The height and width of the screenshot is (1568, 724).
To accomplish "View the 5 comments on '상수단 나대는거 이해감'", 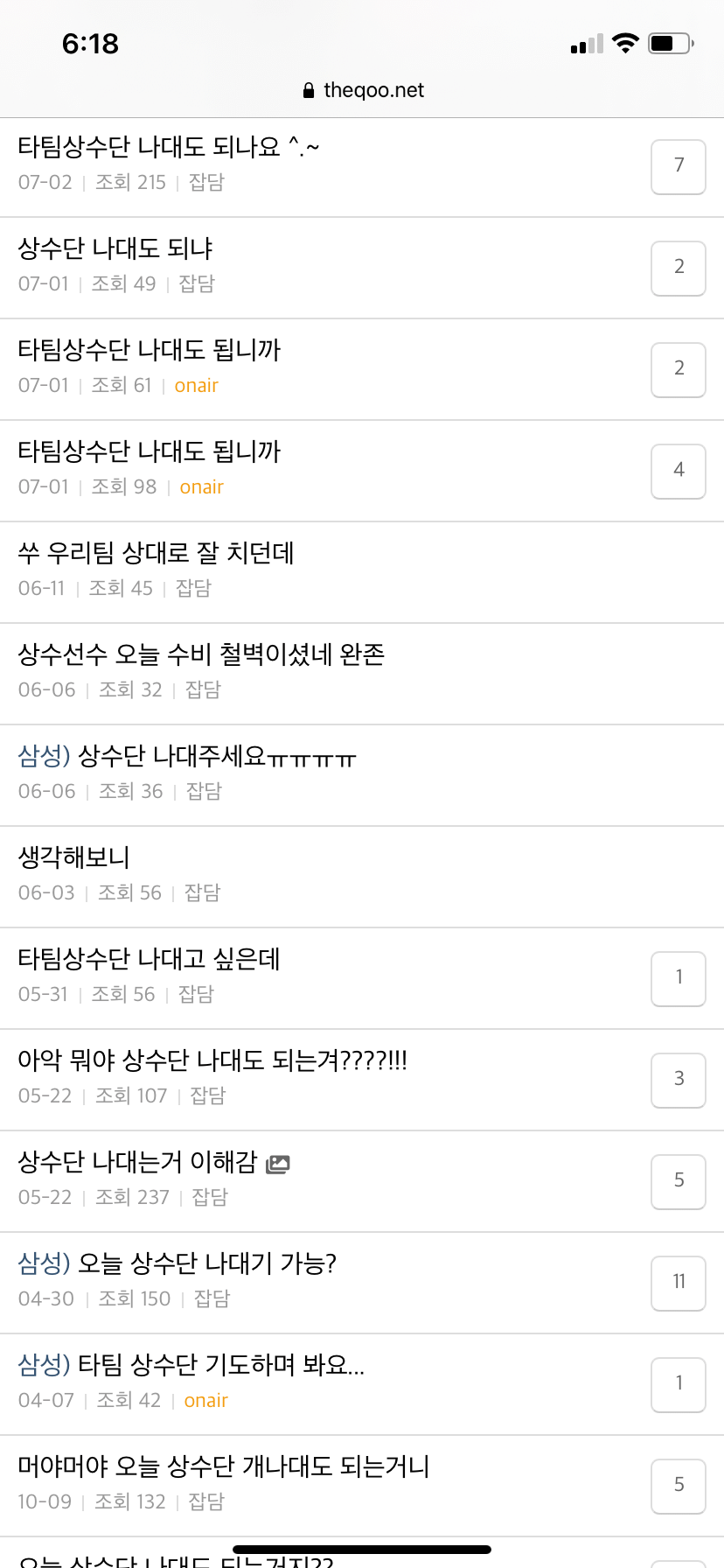I will click(678, 1181).
